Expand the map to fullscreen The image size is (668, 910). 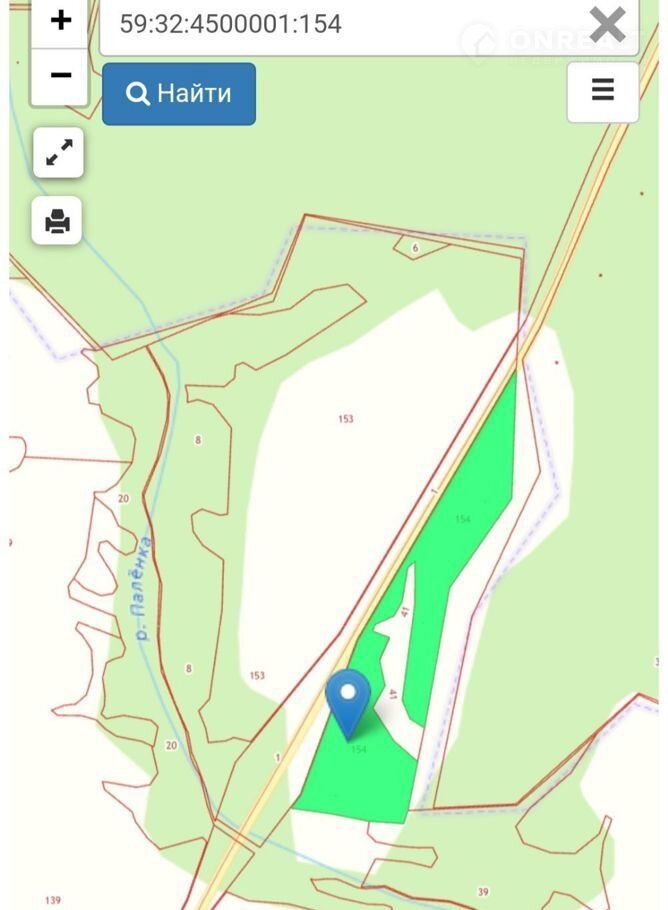click(x=58, y=153)
